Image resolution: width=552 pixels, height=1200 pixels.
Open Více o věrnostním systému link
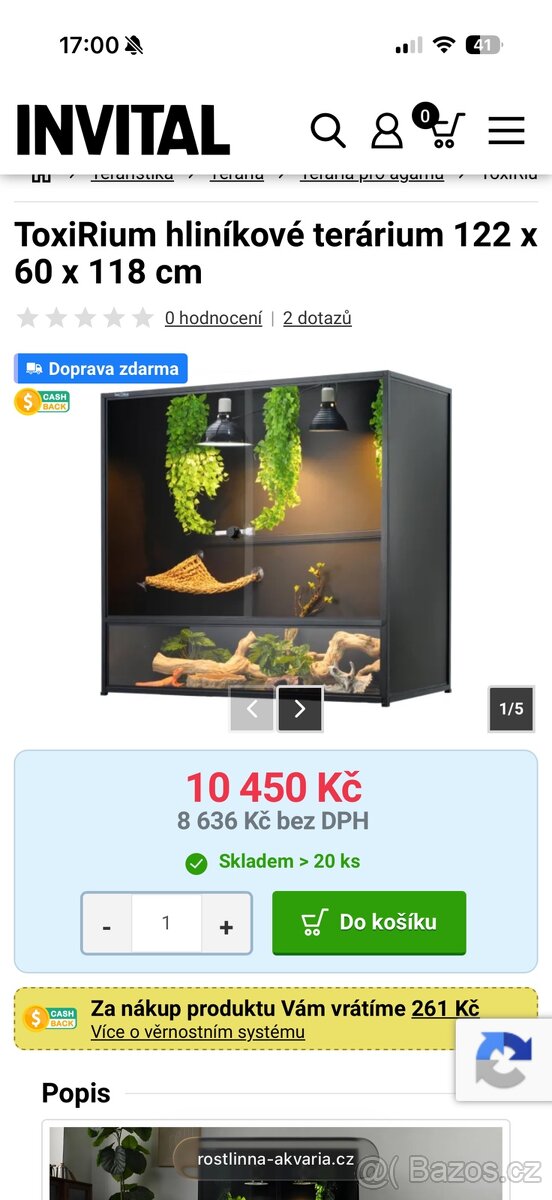[198, 1032]
